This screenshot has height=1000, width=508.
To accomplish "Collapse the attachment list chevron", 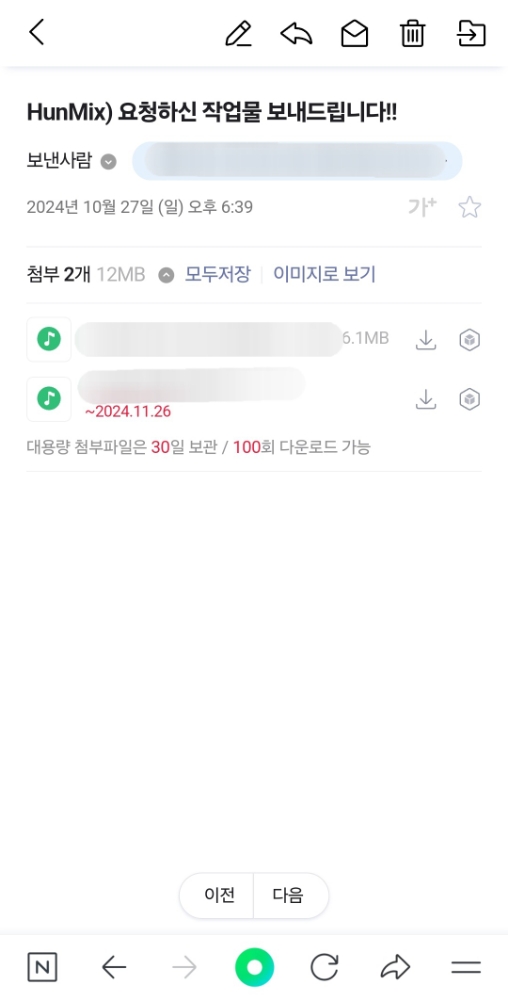I will [166, 275].
